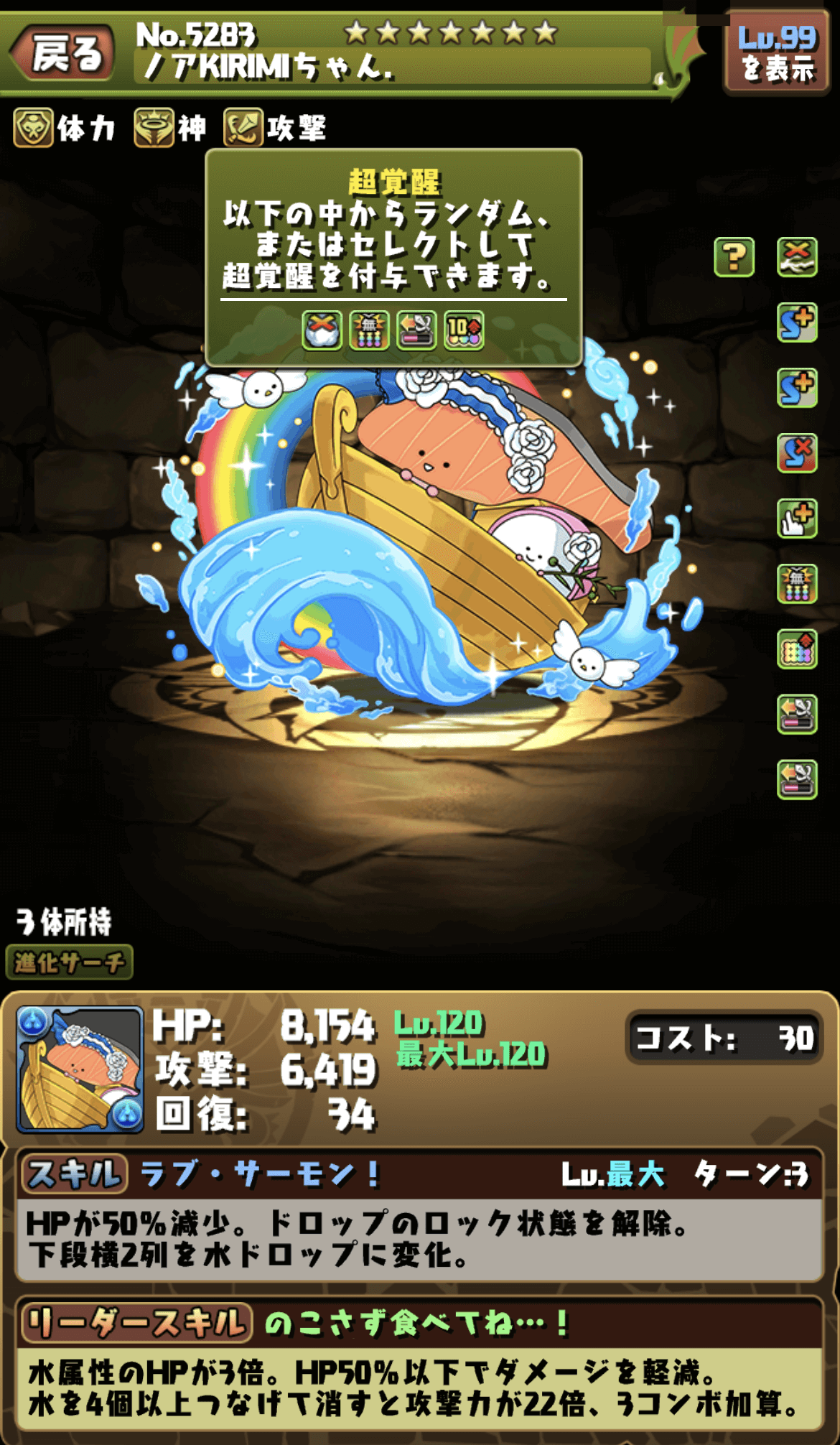Tap the 戻る back button
The image size is (840, 1445).
[x=63, y=53]
